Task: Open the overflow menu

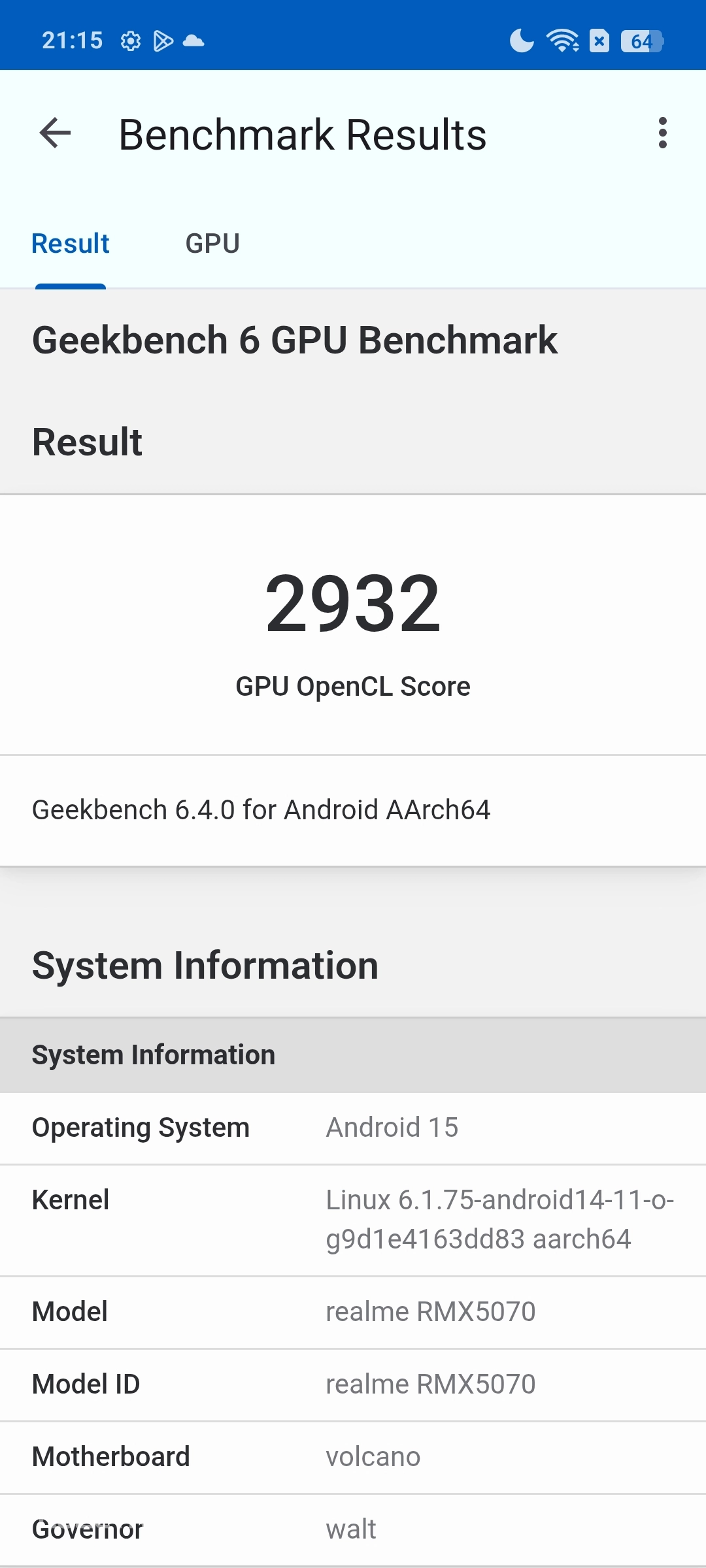Action: (x=662, y=133)
